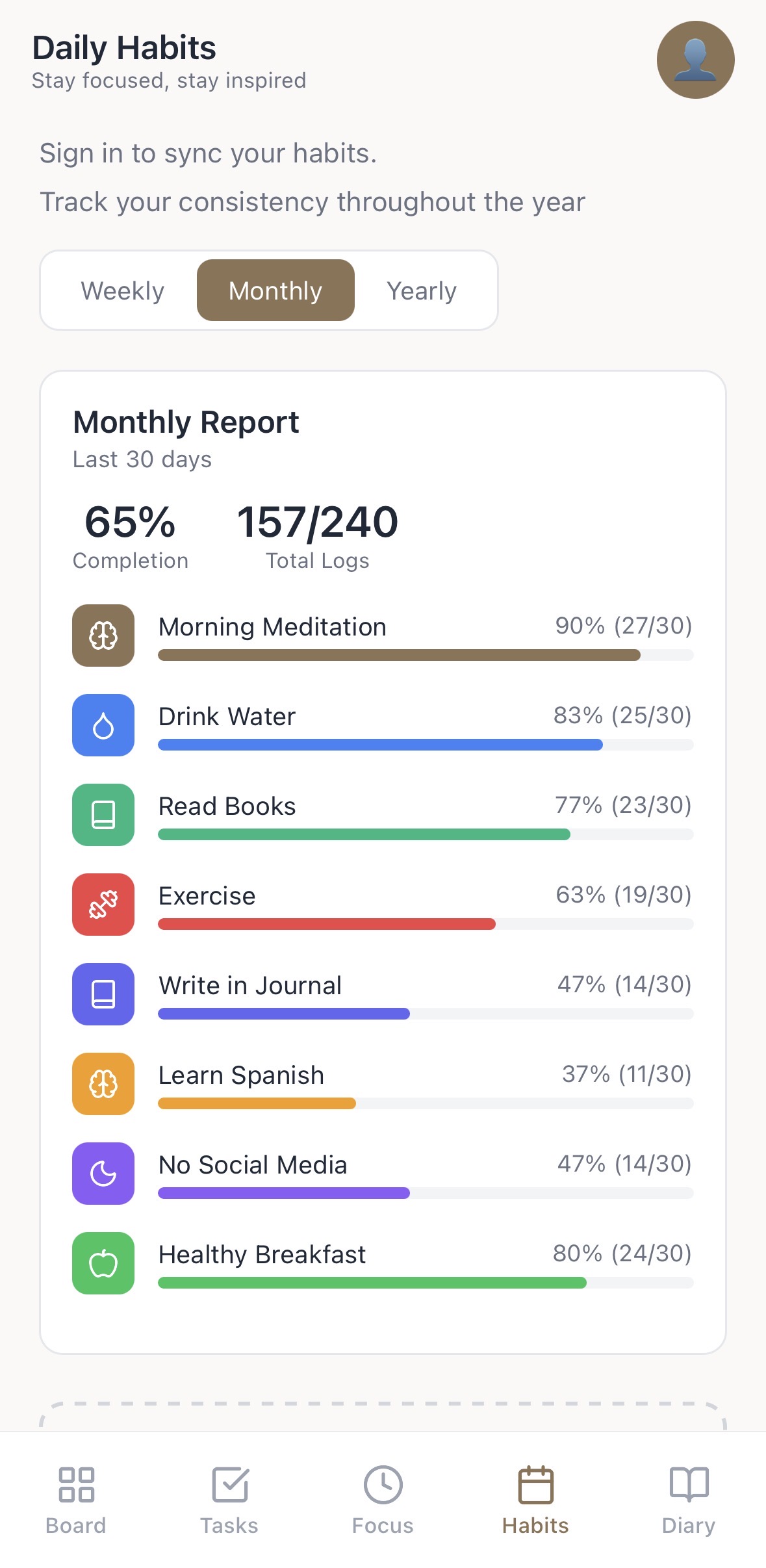The height and width of the screenshot is (1568, 766).
Task: Open the Board section
Action: coord(76,1501)
